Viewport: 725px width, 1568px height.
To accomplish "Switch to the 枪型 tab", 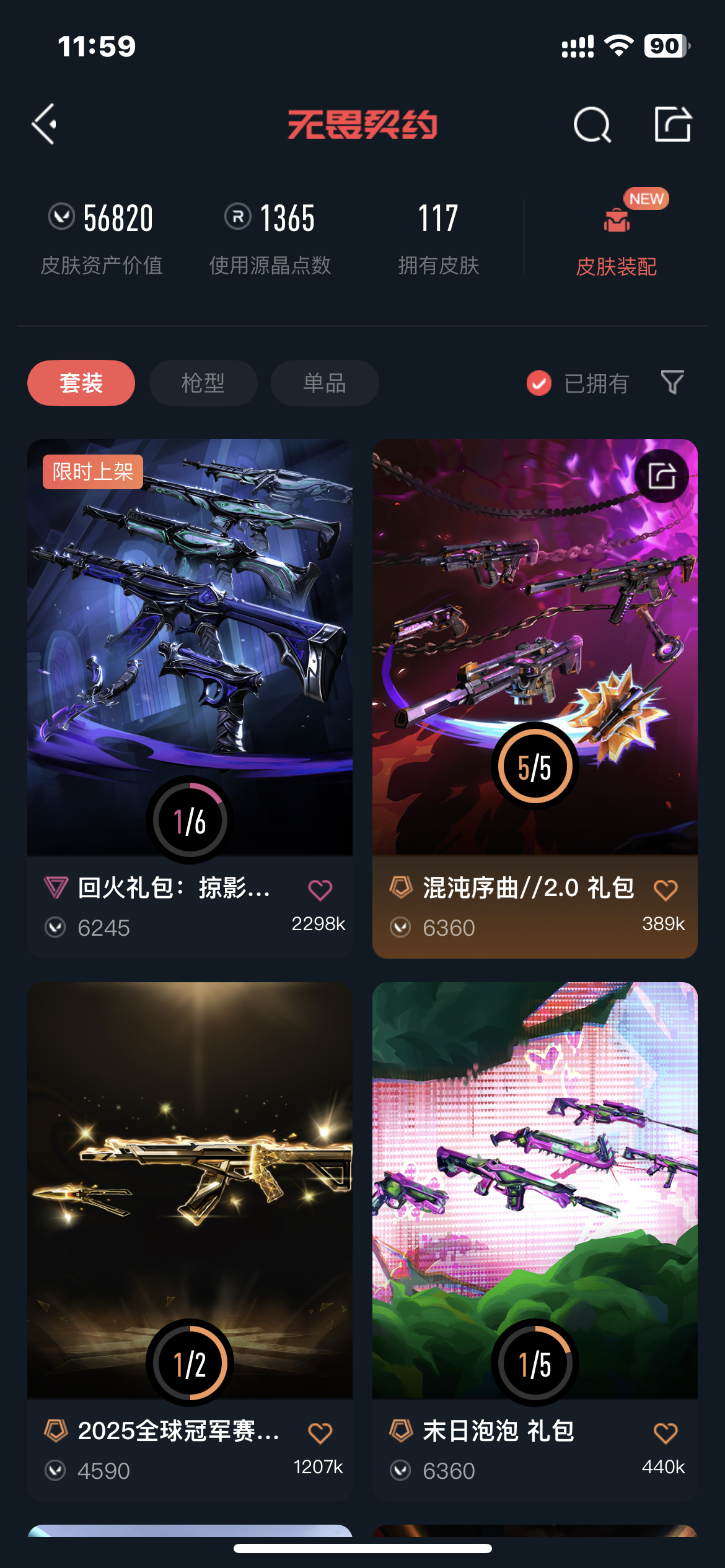I will point(203,383).
